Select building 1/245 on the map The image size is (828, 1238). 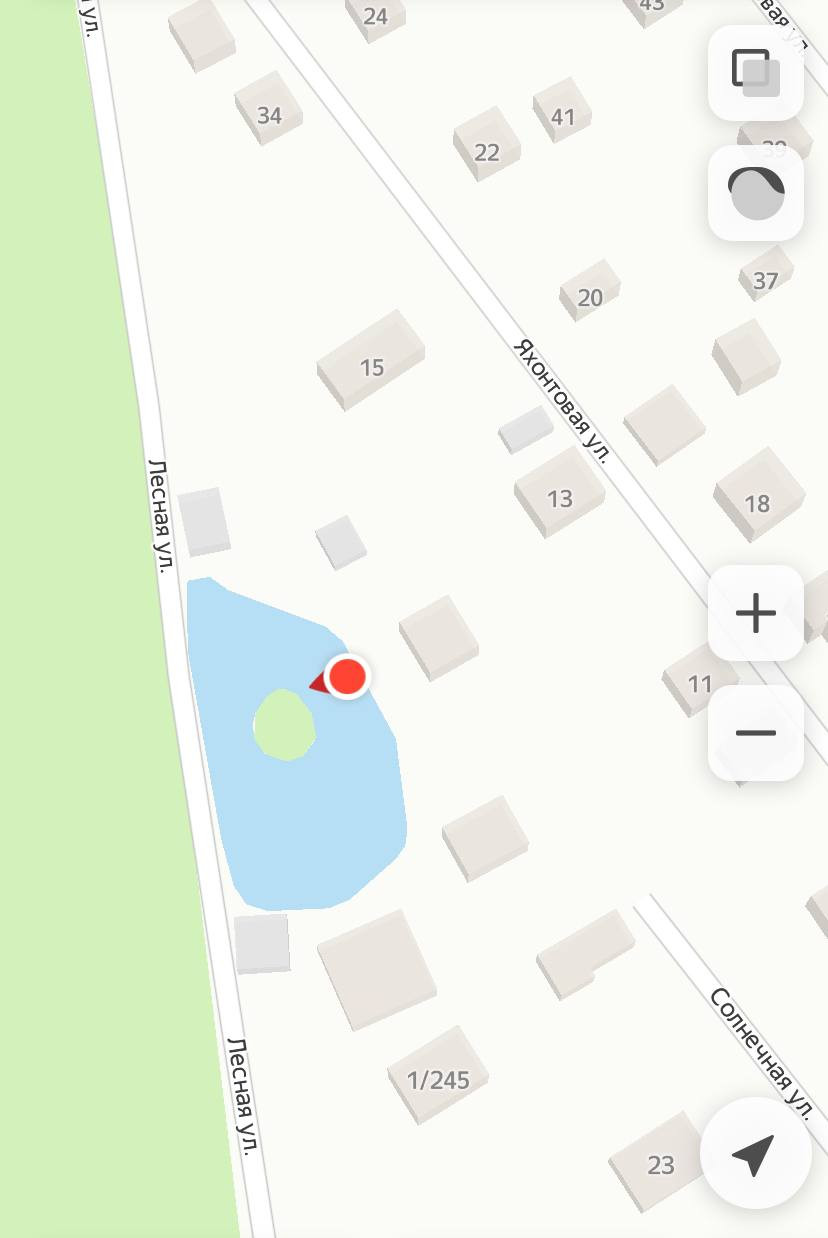pos(438,1079)
